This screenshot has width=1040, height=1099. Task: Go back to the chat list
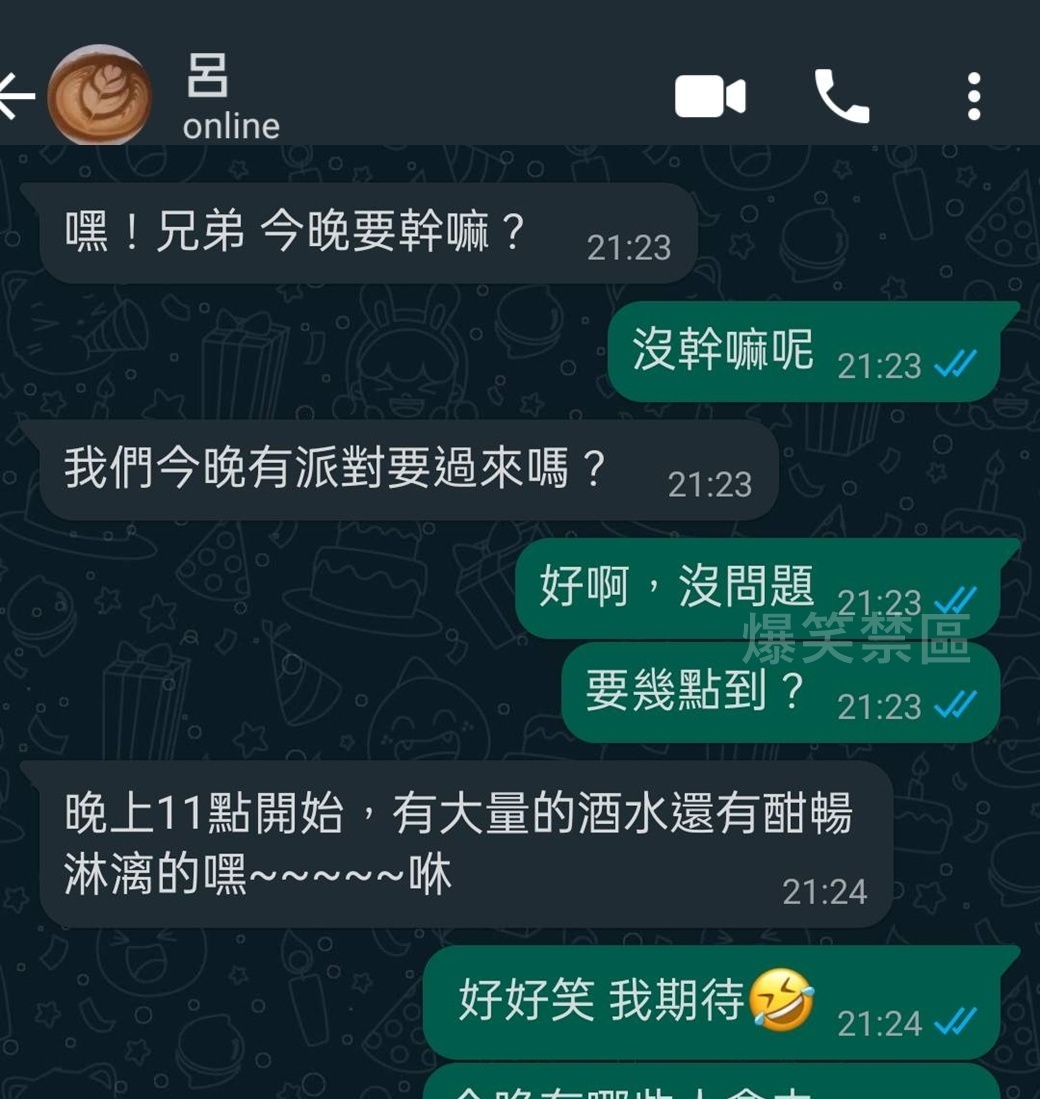pyautogui.click(x=16, y=97)
